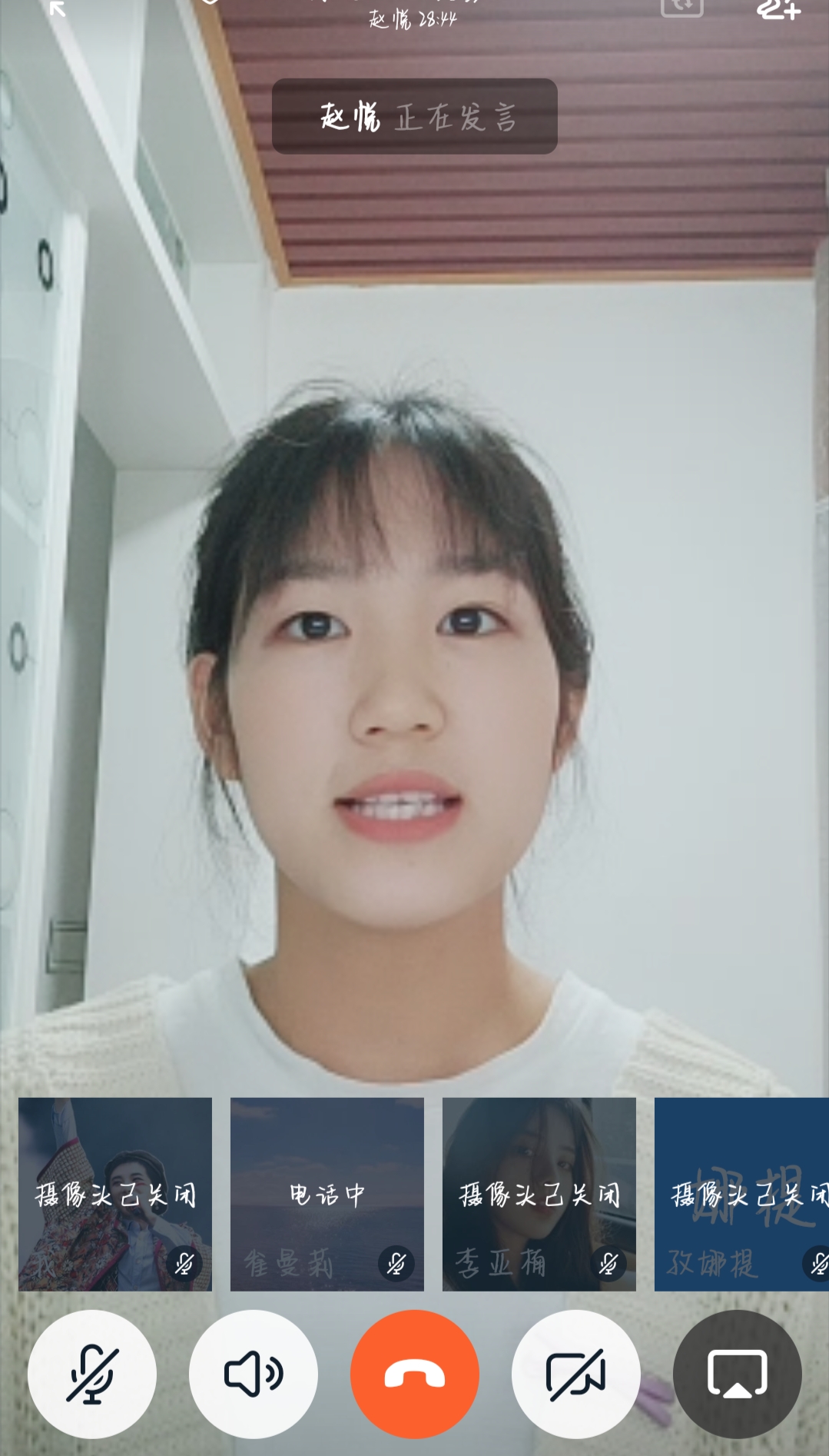This screenshot has height=1456, width=829.
Task: Hang up the group video call
Action: point(414,1374)
